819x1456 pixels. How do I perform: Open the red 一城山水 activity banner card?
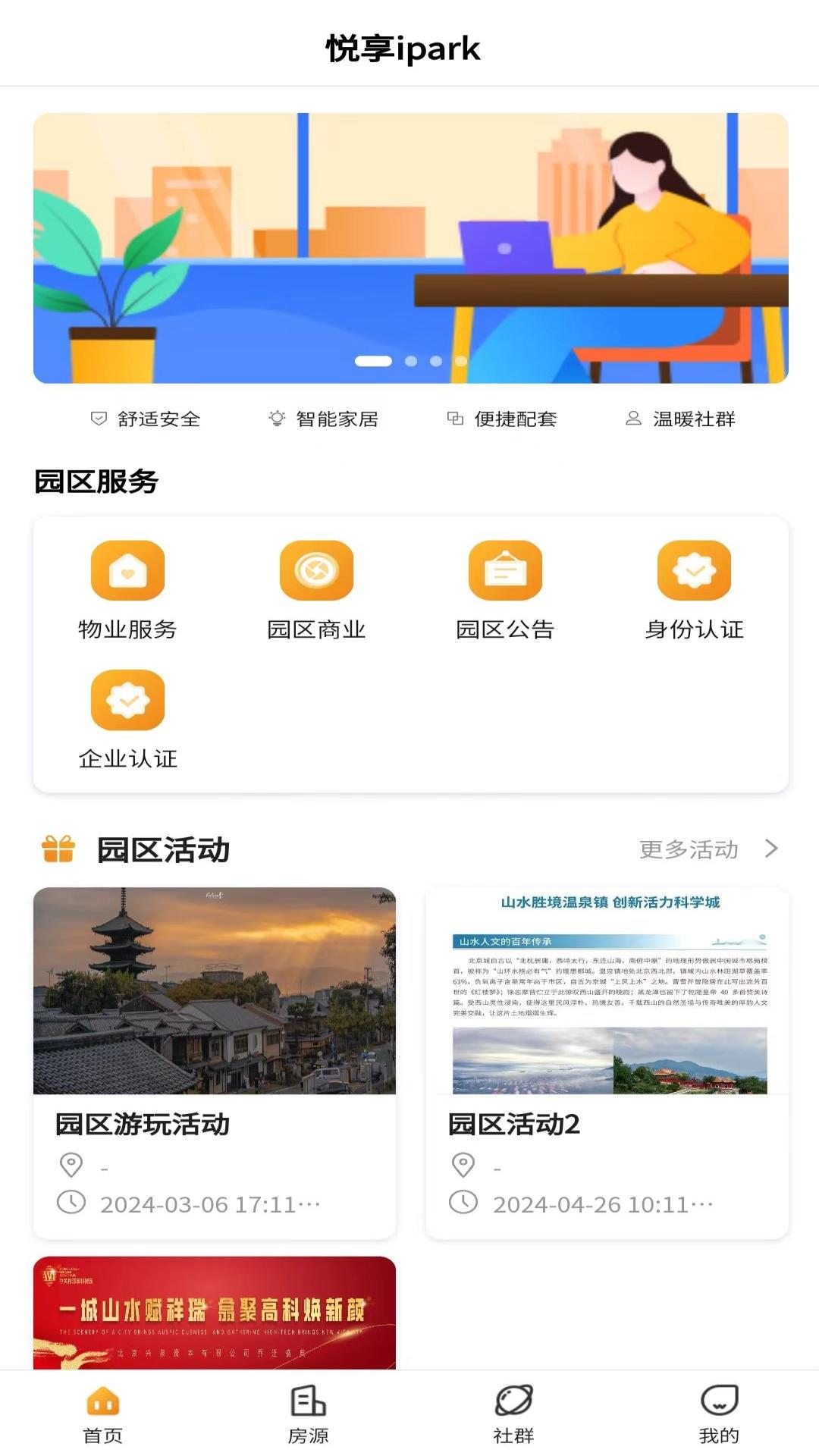click(x=215, y=1313)
